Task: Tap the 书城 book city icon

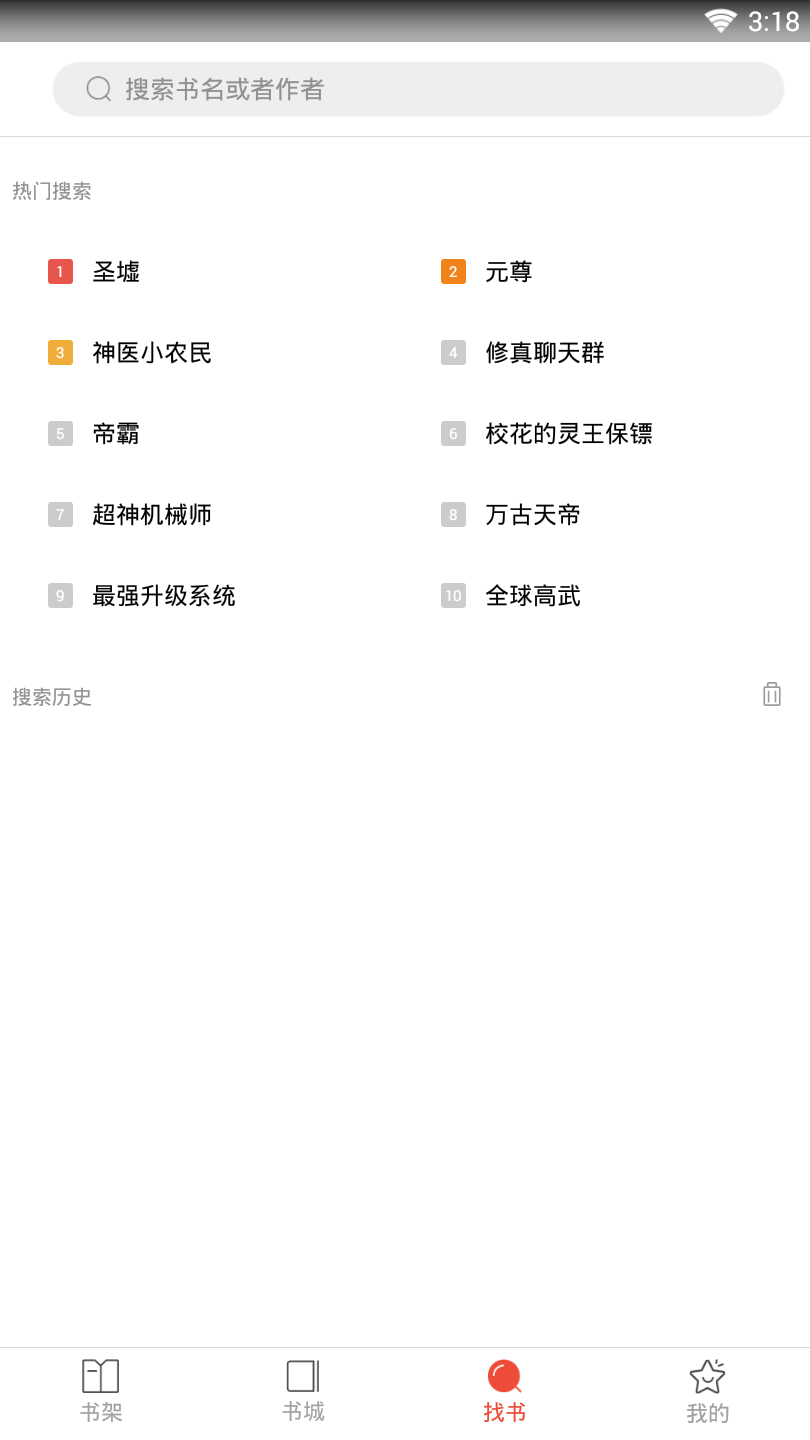Action: click(x=303, y=1375)
